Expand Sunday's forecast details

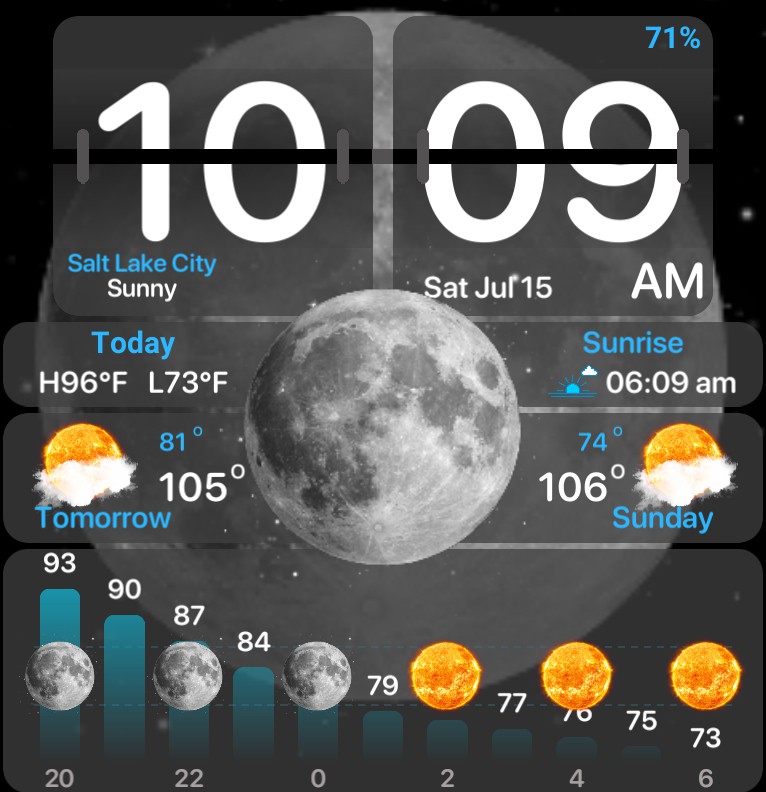point(665,518)
